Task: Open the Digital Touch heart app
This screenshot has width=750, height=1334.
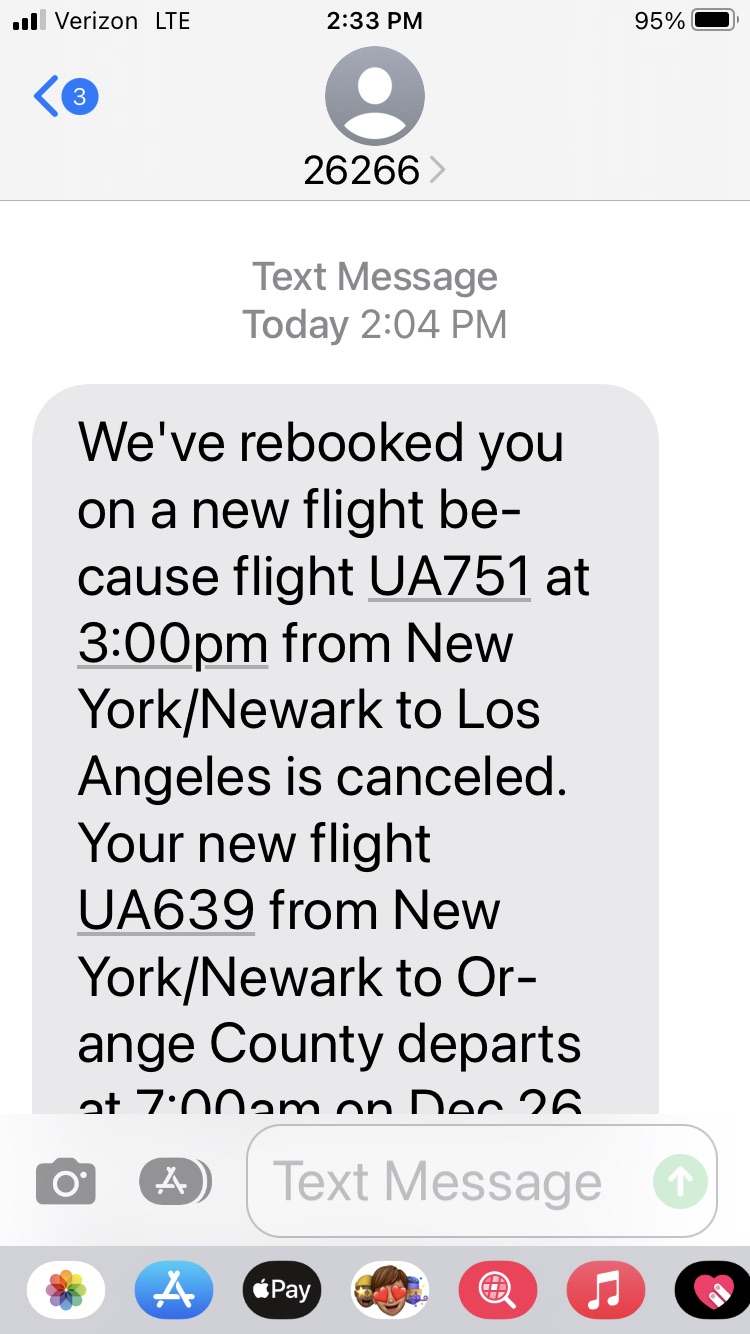Action: click(x=712, y=1290)
